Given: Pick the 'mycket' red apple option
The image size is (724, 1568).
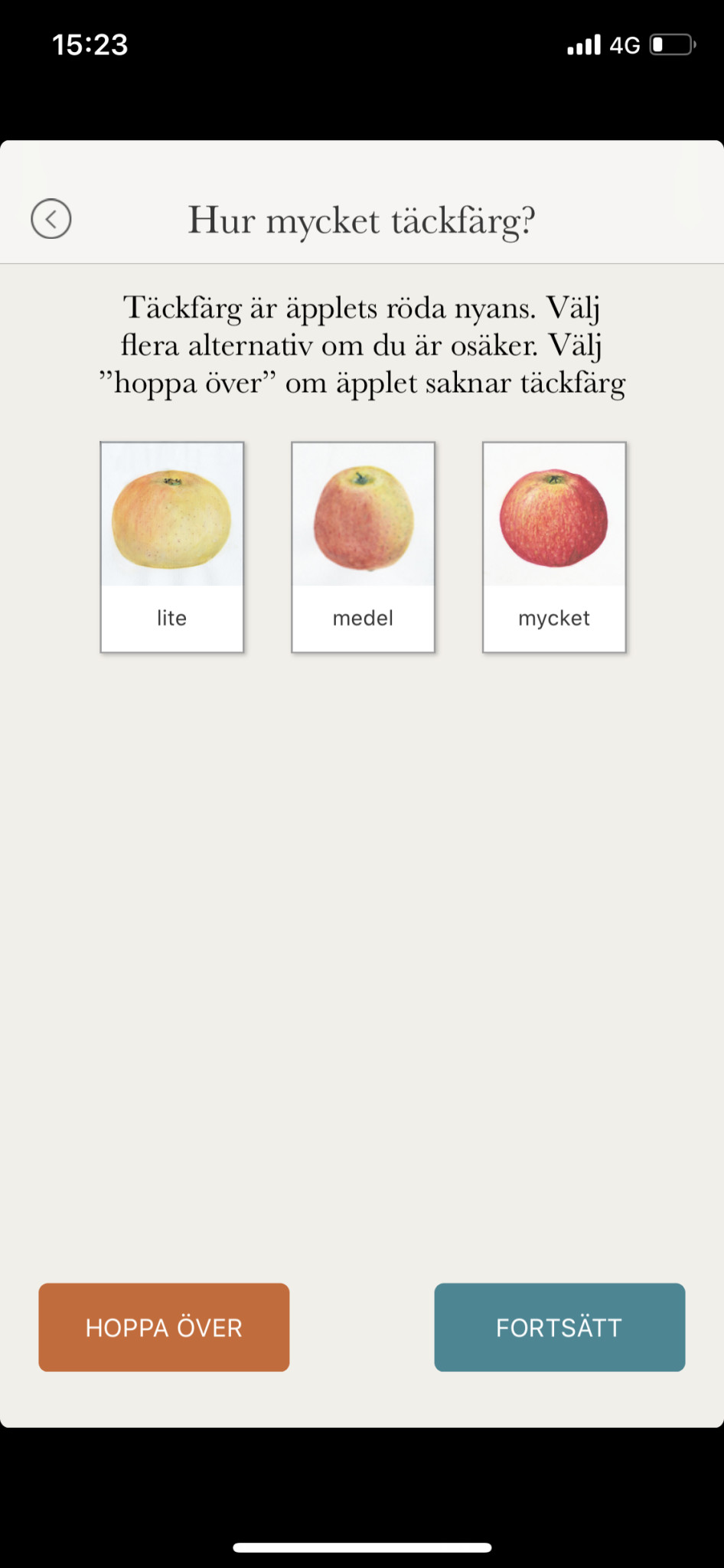Looking at the screenshot, I should point(554,547).
